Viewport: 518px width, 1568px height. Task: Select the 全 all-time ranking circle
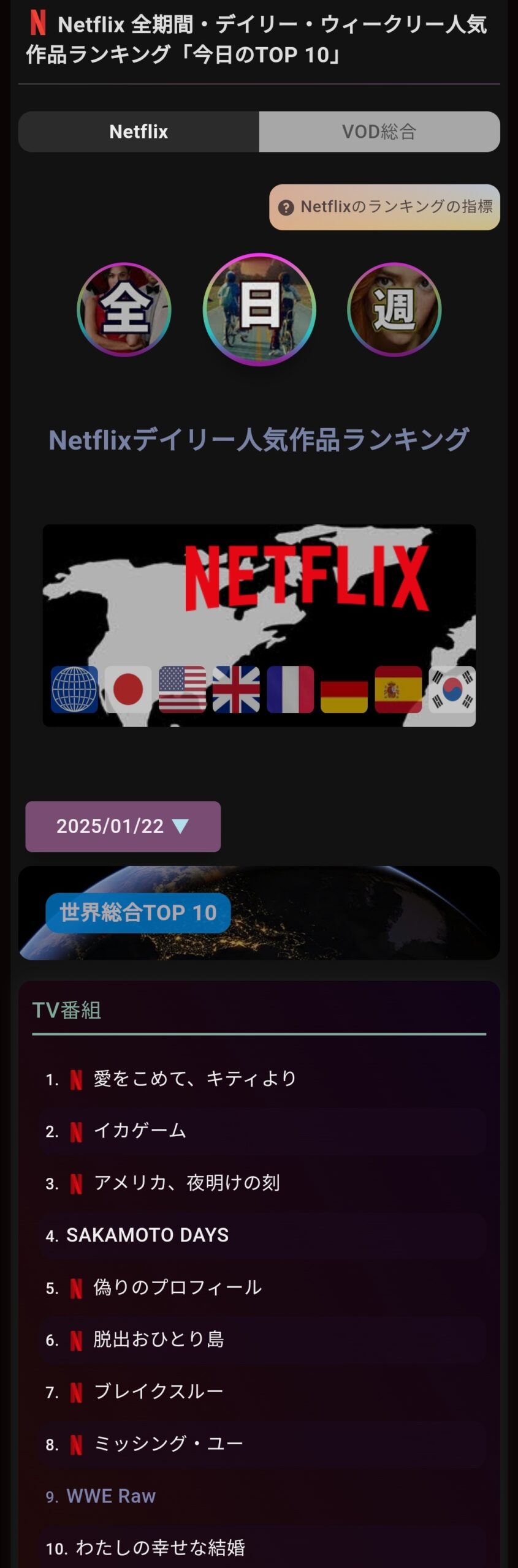[x=124, y=309]
